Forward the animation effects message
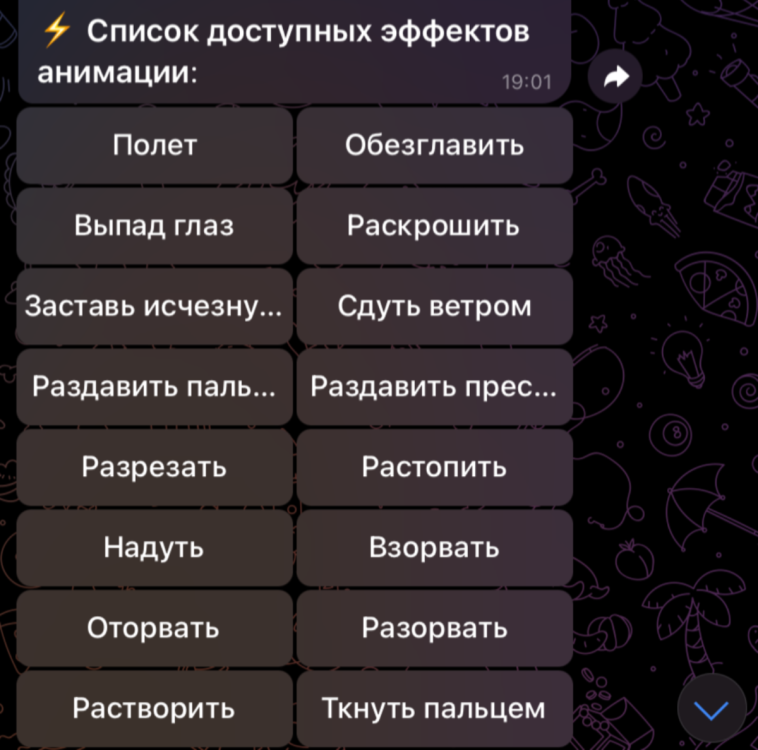This screenshot has height=750, width=758. pos(616,77)
